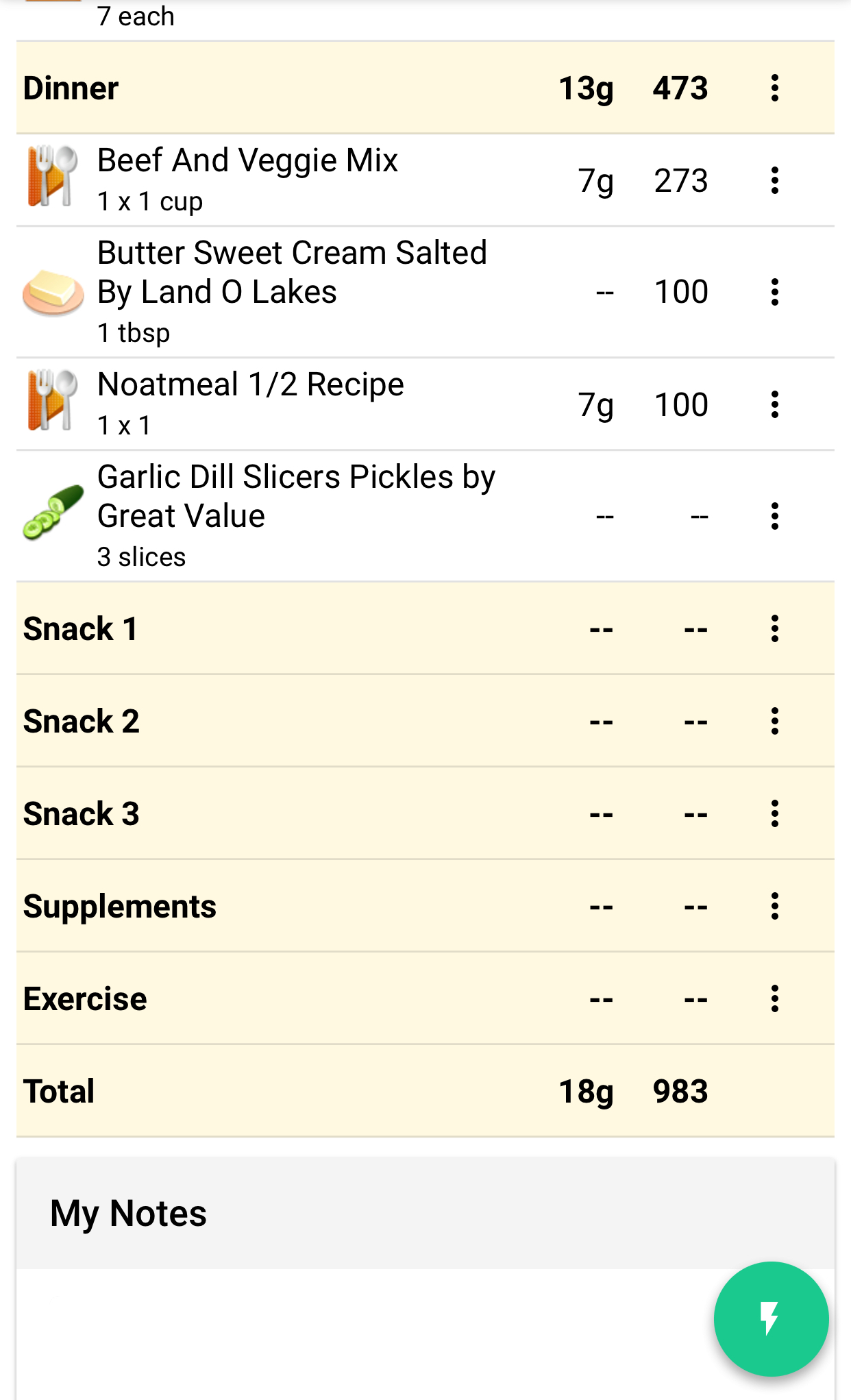Image resolution: width=851 pixels, height=1400 pixels.
Task: Open the Supplements overflow menu
Action: pyautogui.click(x=774, y=906)
